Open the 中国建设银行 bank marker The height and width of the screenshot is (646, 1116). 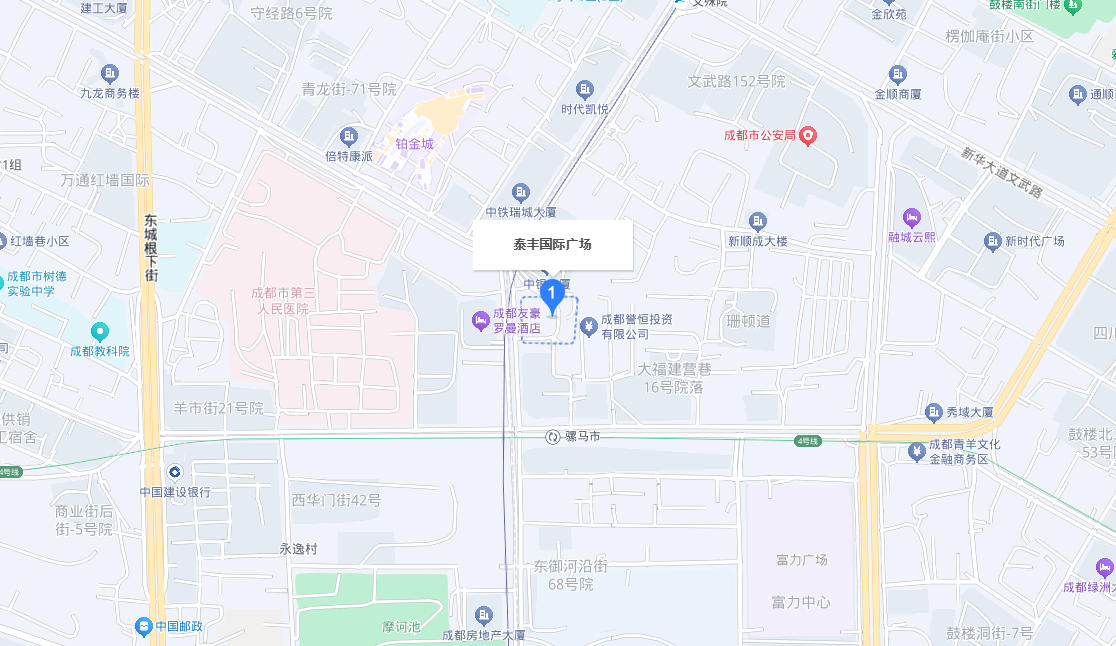point(175,472)
